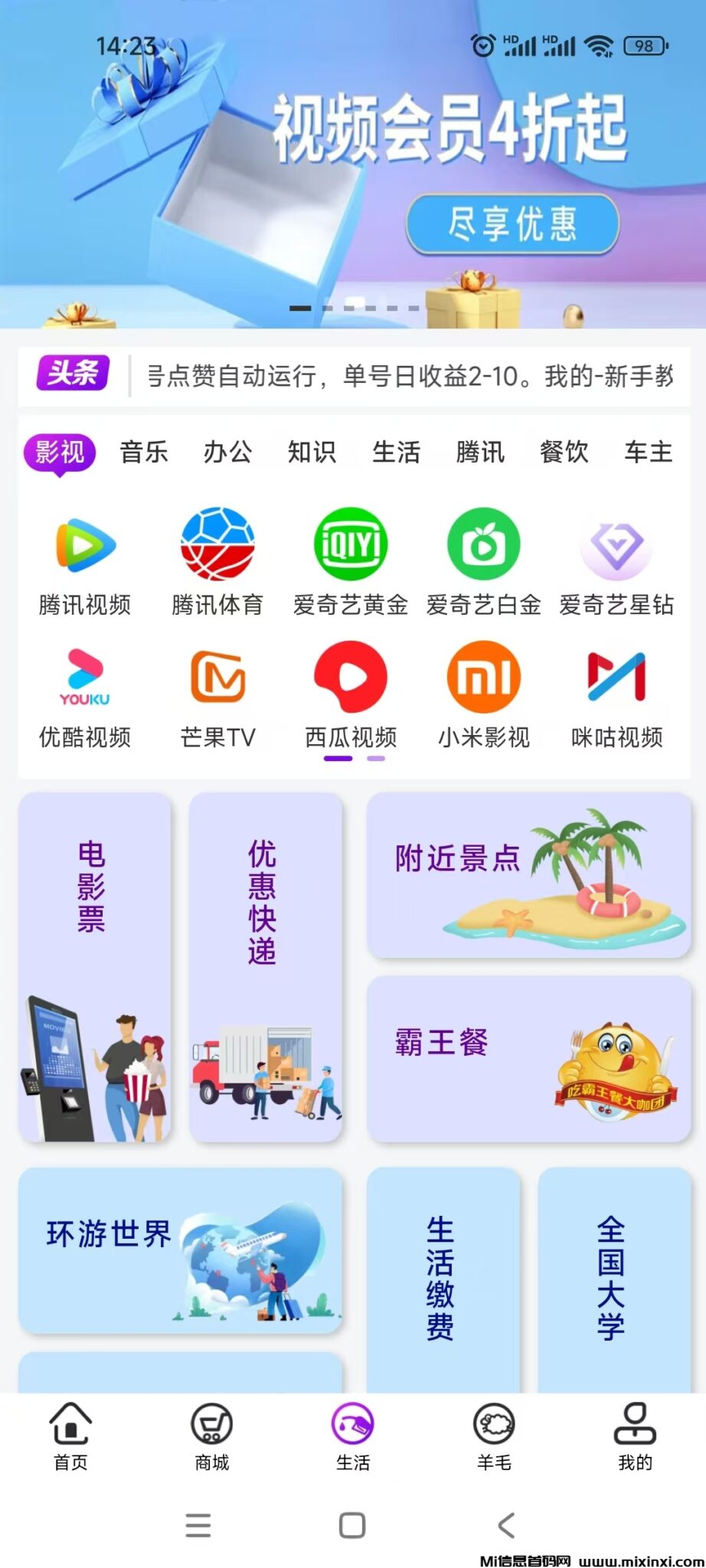Open the 优惠快递 card
This screenshot has height=1568, width=706.
point(265,967)
